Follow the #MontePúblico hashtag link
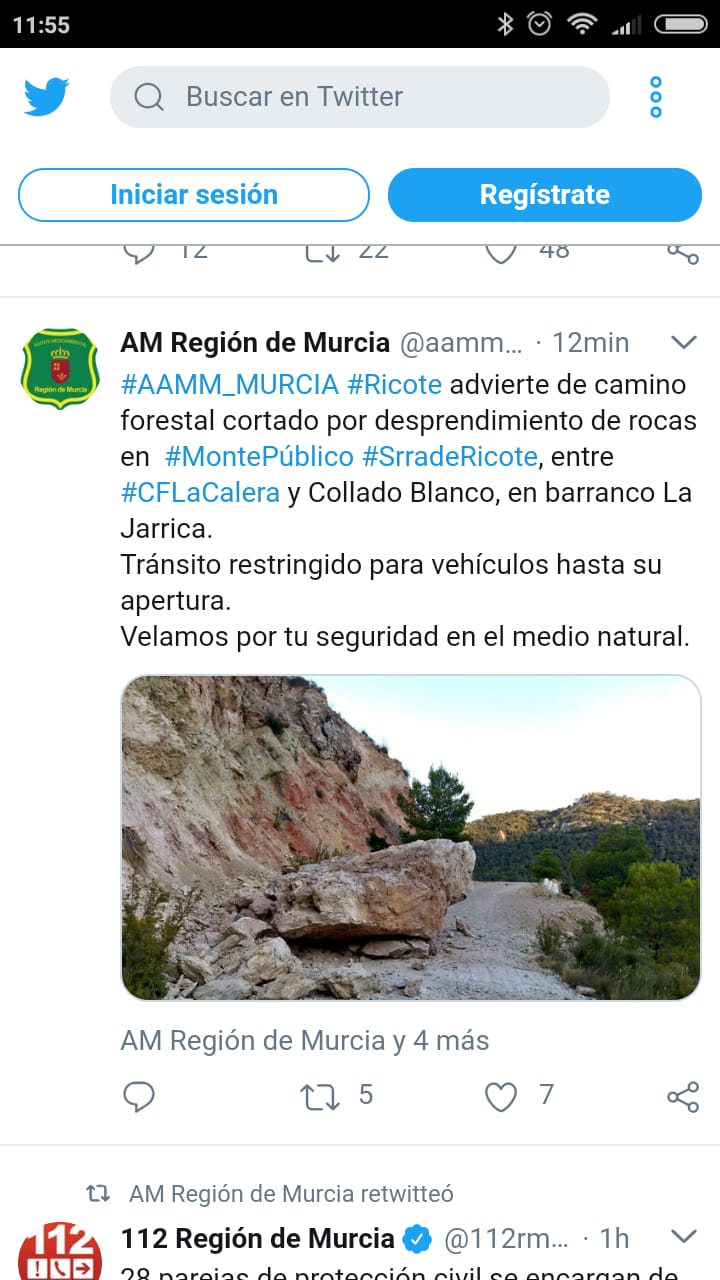 [x=259, y=457]
